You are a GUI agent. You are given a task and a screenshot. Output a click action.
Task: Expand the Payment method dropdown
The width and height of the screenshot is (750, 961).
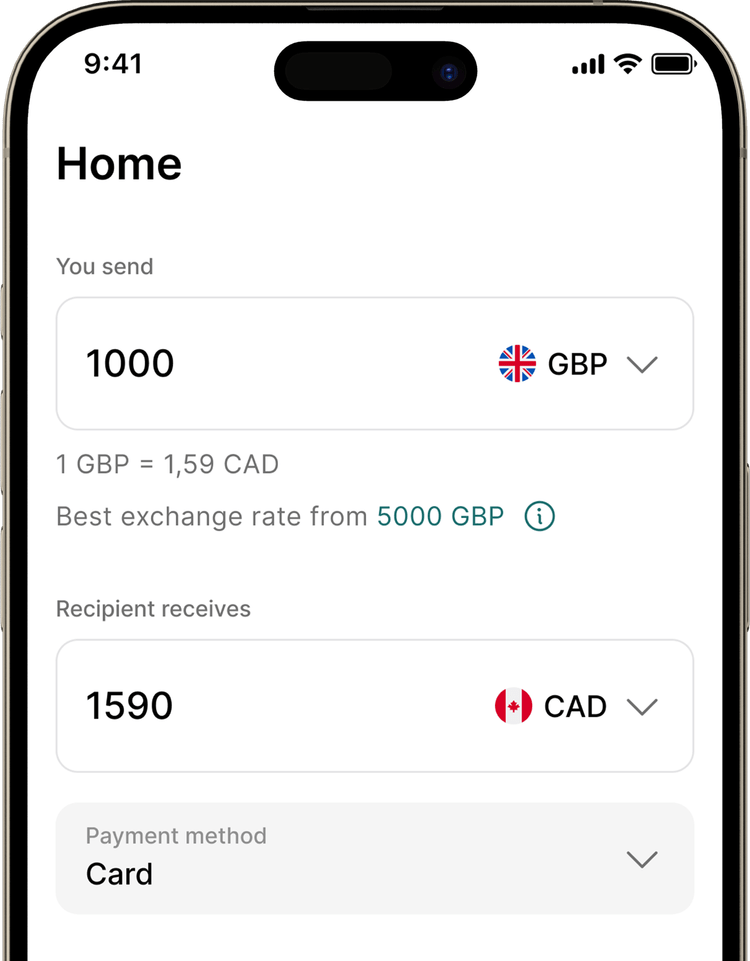pos(640,859)
